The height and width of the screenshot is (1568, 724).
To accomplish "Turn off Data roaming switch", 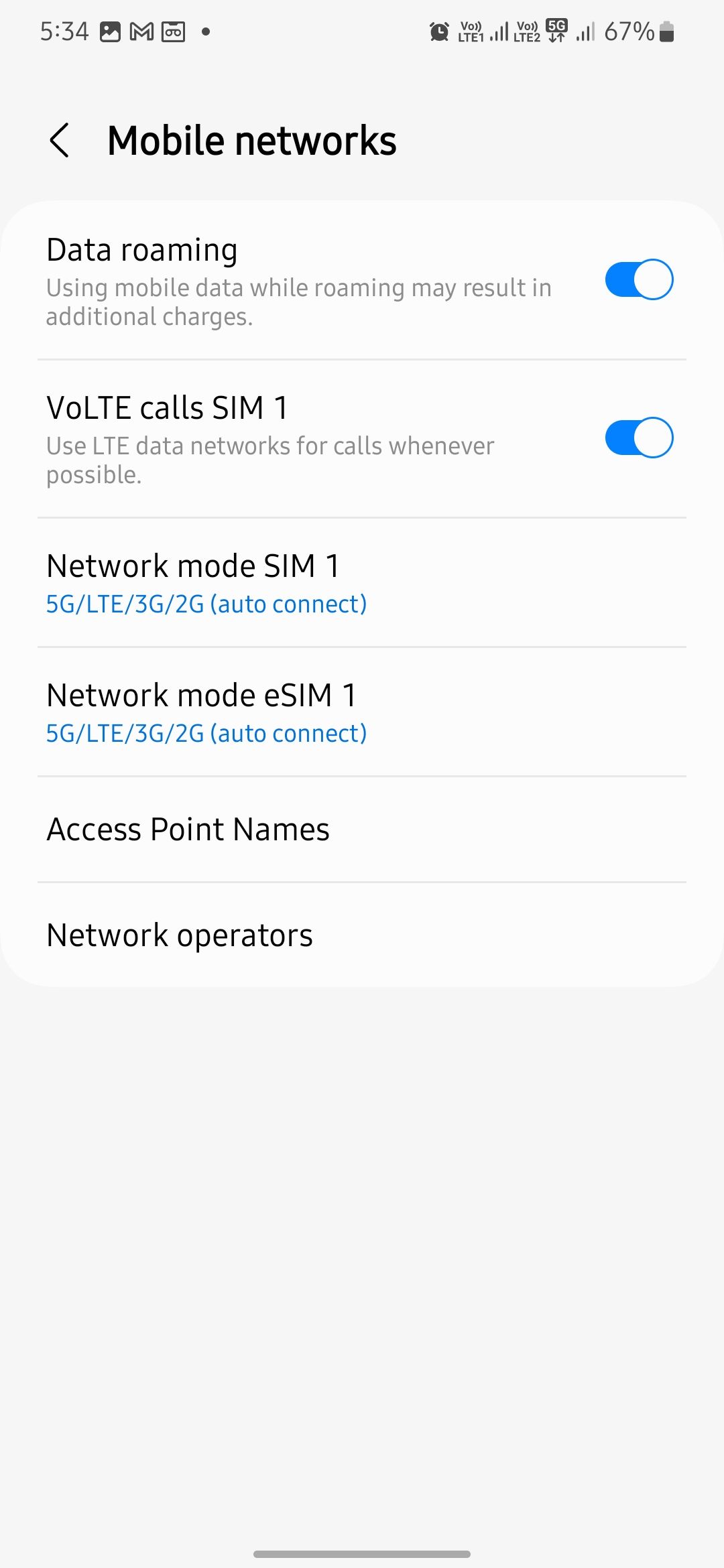I will pos(638,280).
